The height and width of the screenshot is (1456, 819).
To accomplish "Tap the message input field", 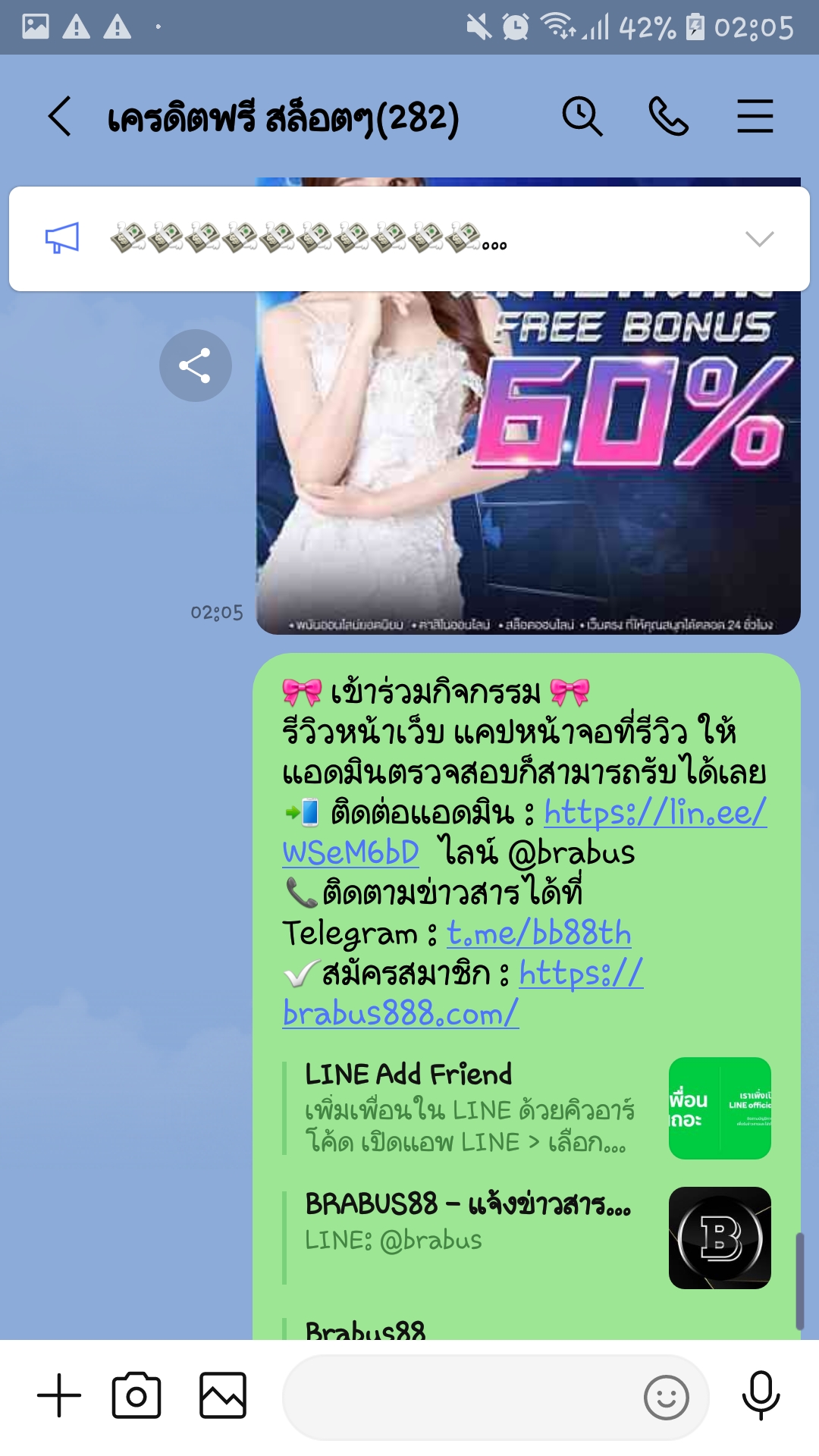I will [x=455, y=1397].
